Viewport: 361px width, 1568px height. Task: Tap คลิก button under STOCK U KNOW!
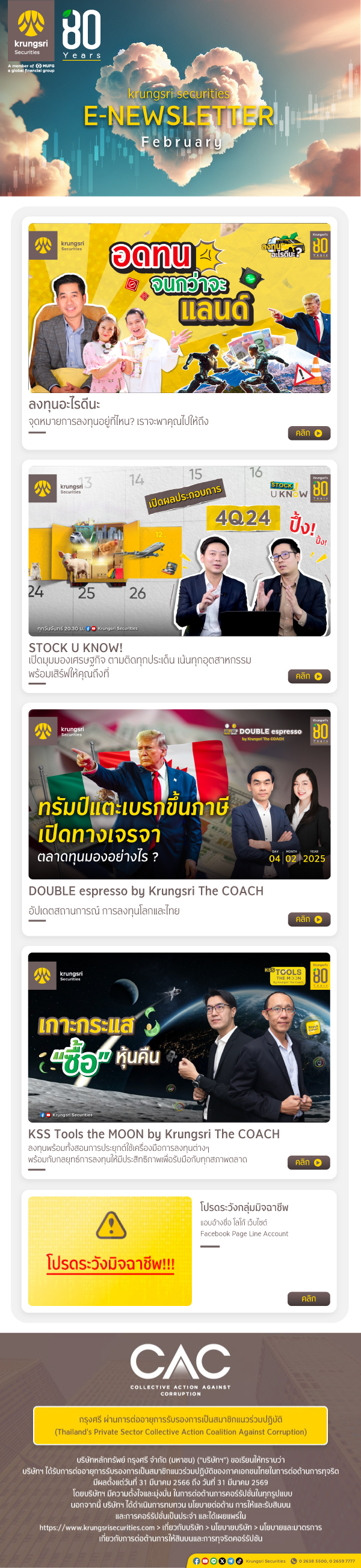tap(309, 676)
